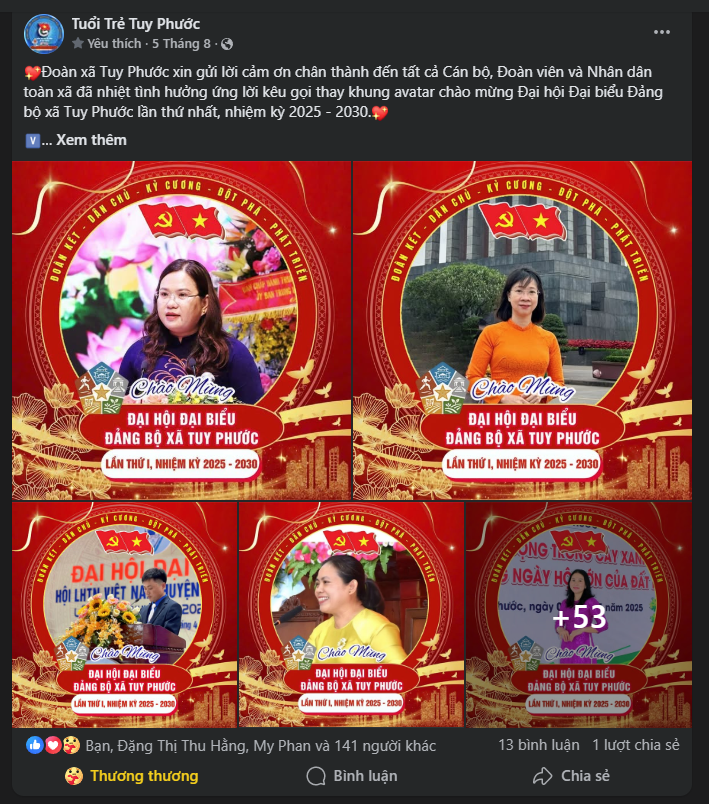View the 1 lượt chia sẻ shares
Viewport: 709px width, 804px height.
[x=635, y=745]
